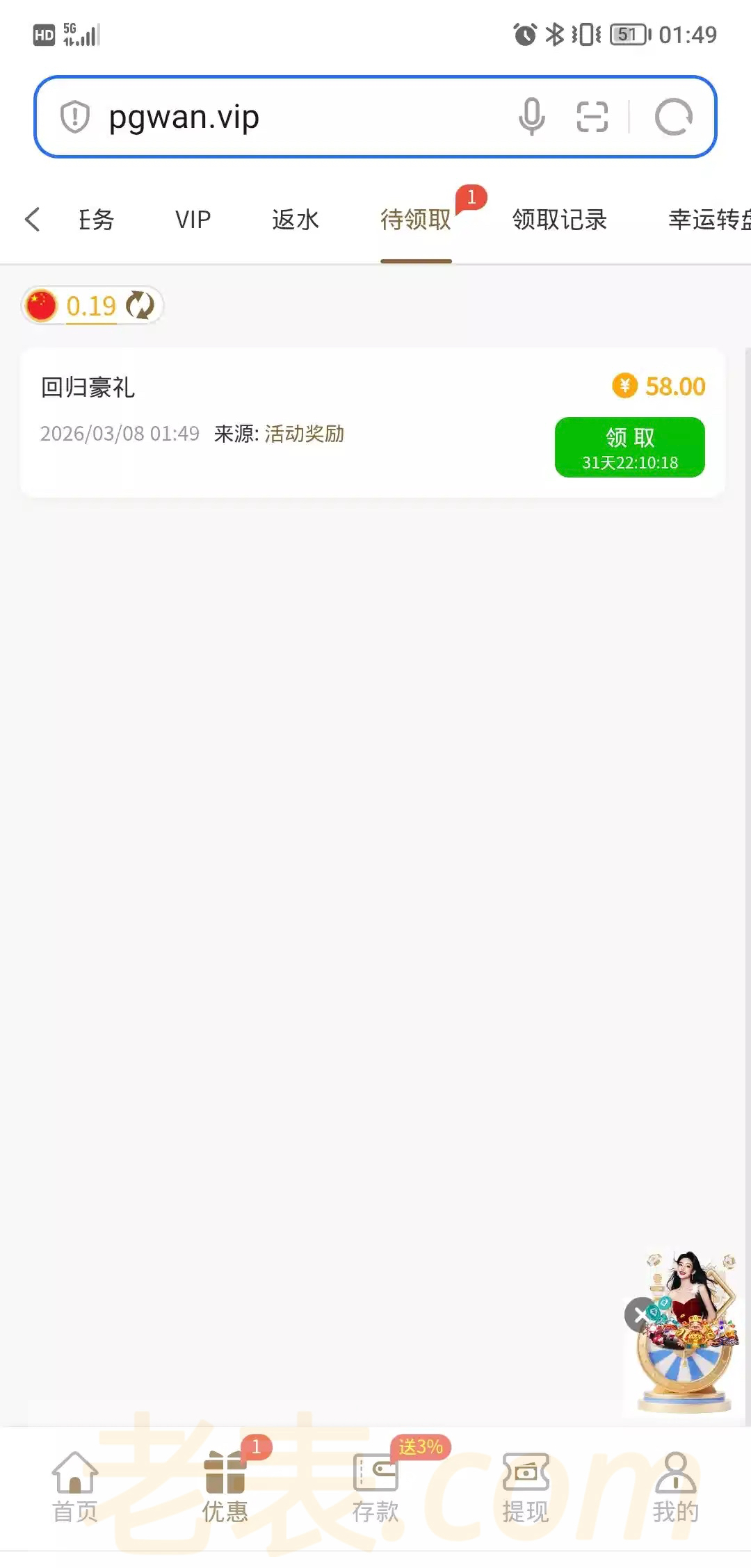Open the 领取记录 tab
This screenshot has height=1568, width=751.
click(x=559, y=220)
